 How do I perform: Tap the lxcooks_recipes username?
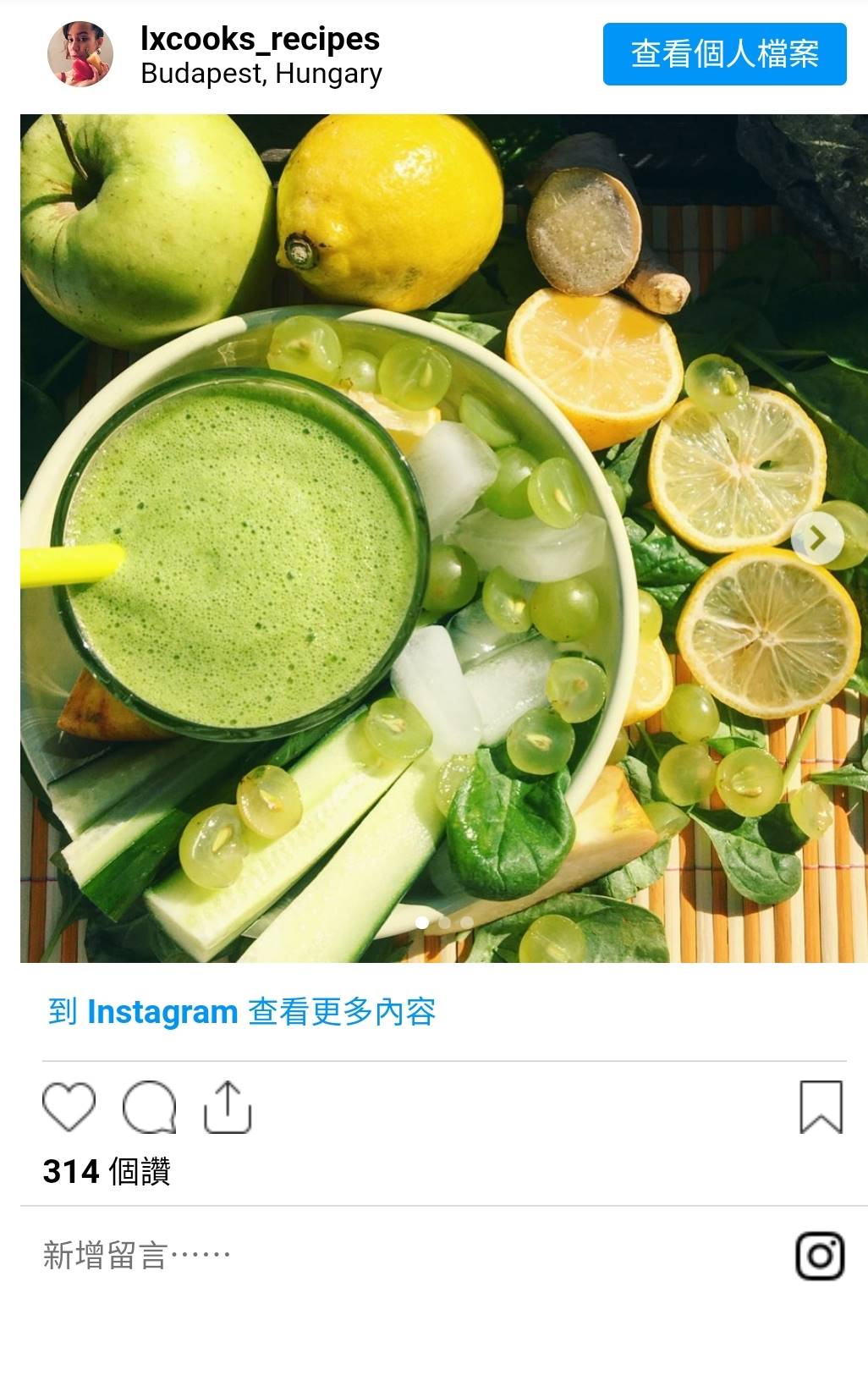260,39
